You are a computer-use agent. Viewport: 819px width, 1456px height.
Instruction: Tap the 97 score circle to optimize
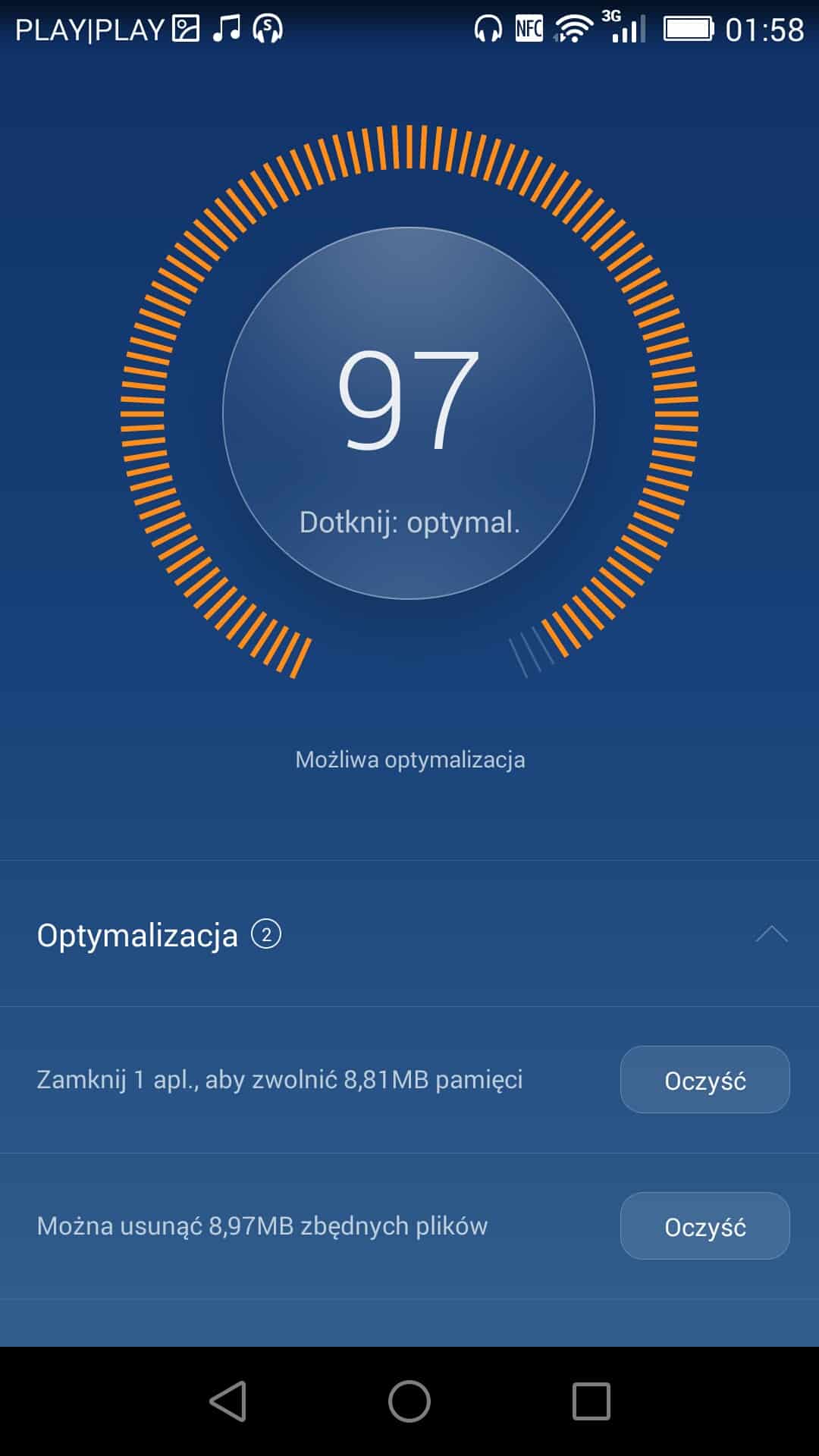coord(409,413)
